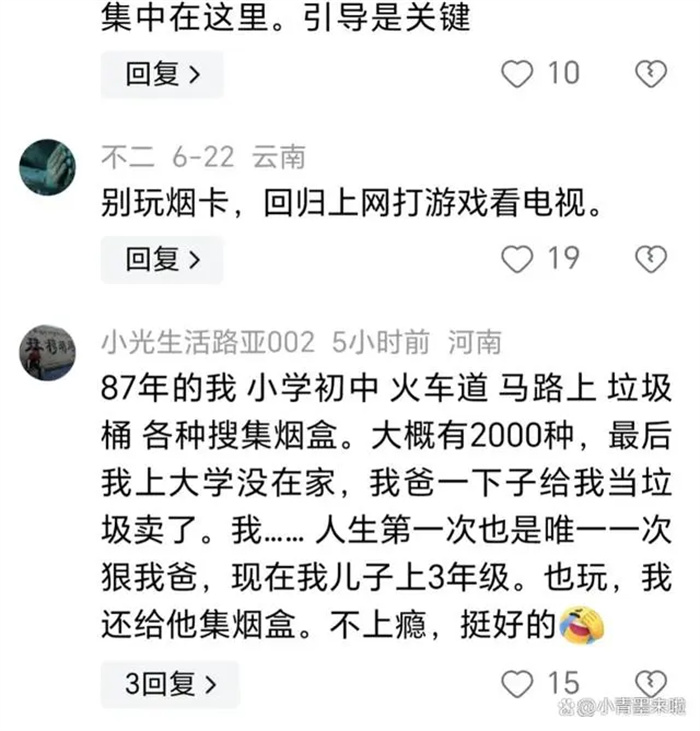Expand the 3回复 replies
The height and width of the screenshot is (731, 700).
point(169,685)
